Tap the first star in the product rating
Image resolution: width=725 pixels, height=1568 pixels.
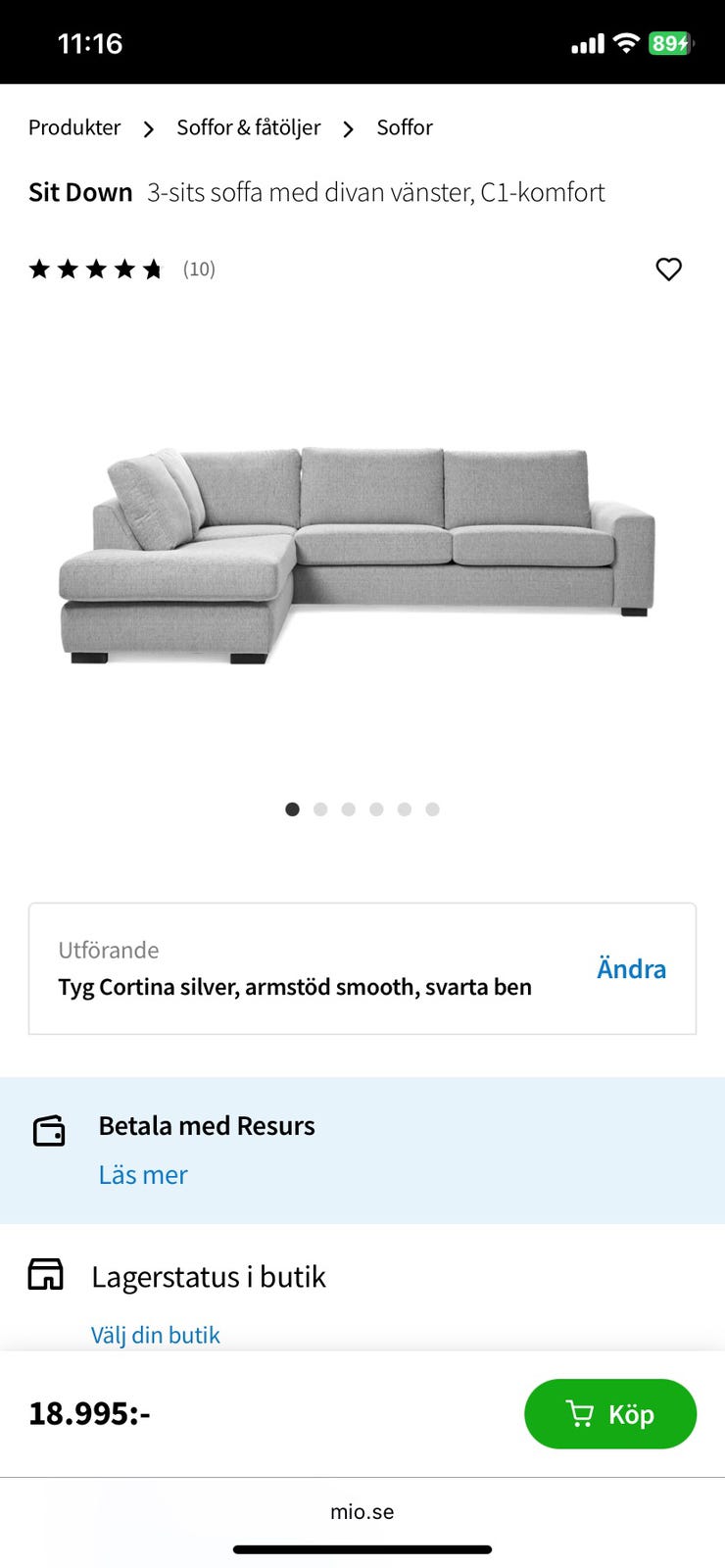(40, 268)
